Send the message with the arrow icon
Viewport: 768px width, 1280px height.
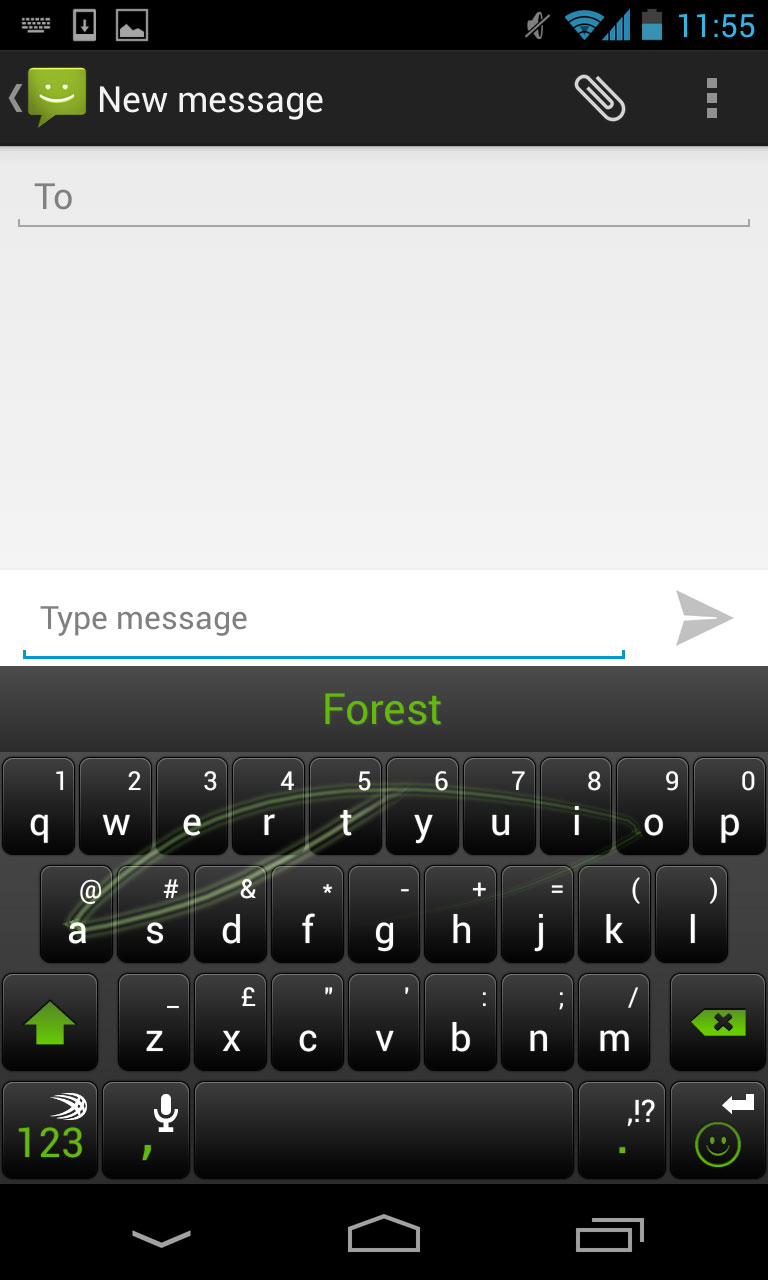tap(704, 618)
